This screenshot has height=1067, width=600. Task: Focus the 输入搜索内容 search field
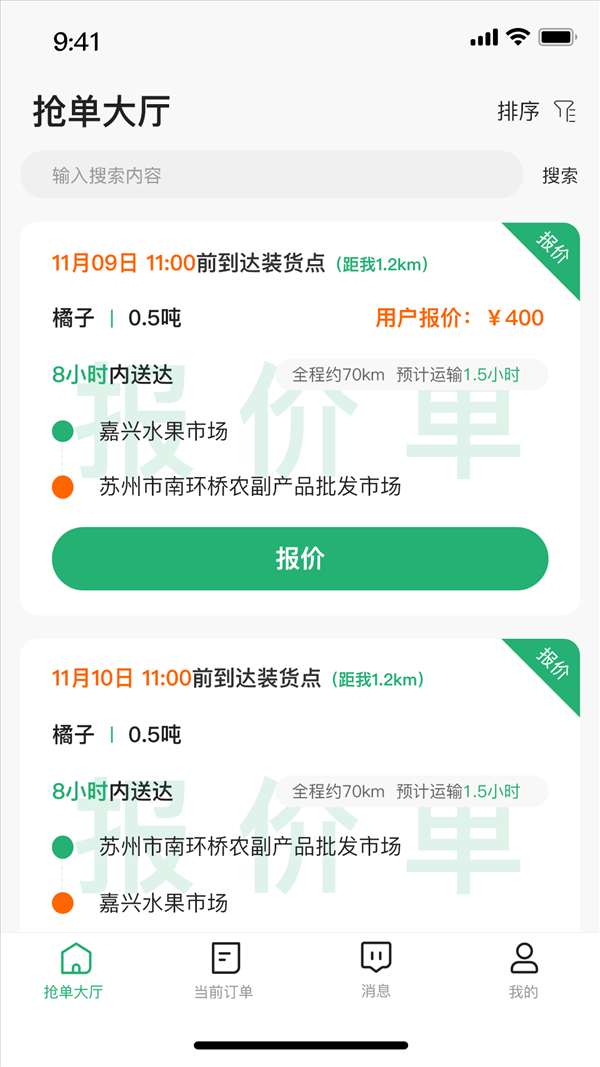pyautogui.click(x=271, y=175)
